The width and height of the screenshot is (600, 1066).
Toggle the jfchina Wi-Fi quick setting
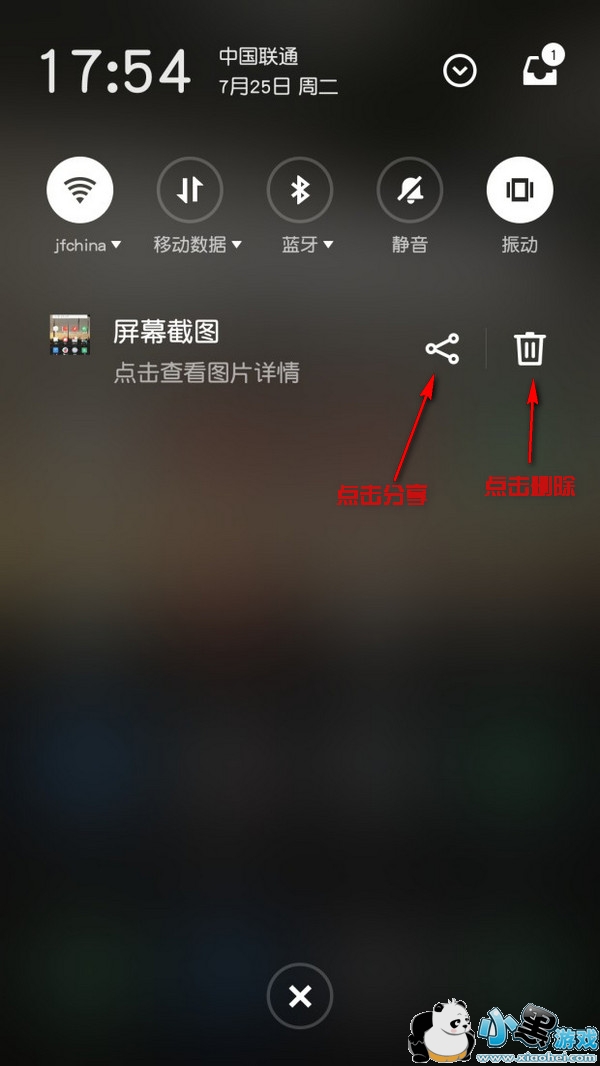[x=80, y=190]
